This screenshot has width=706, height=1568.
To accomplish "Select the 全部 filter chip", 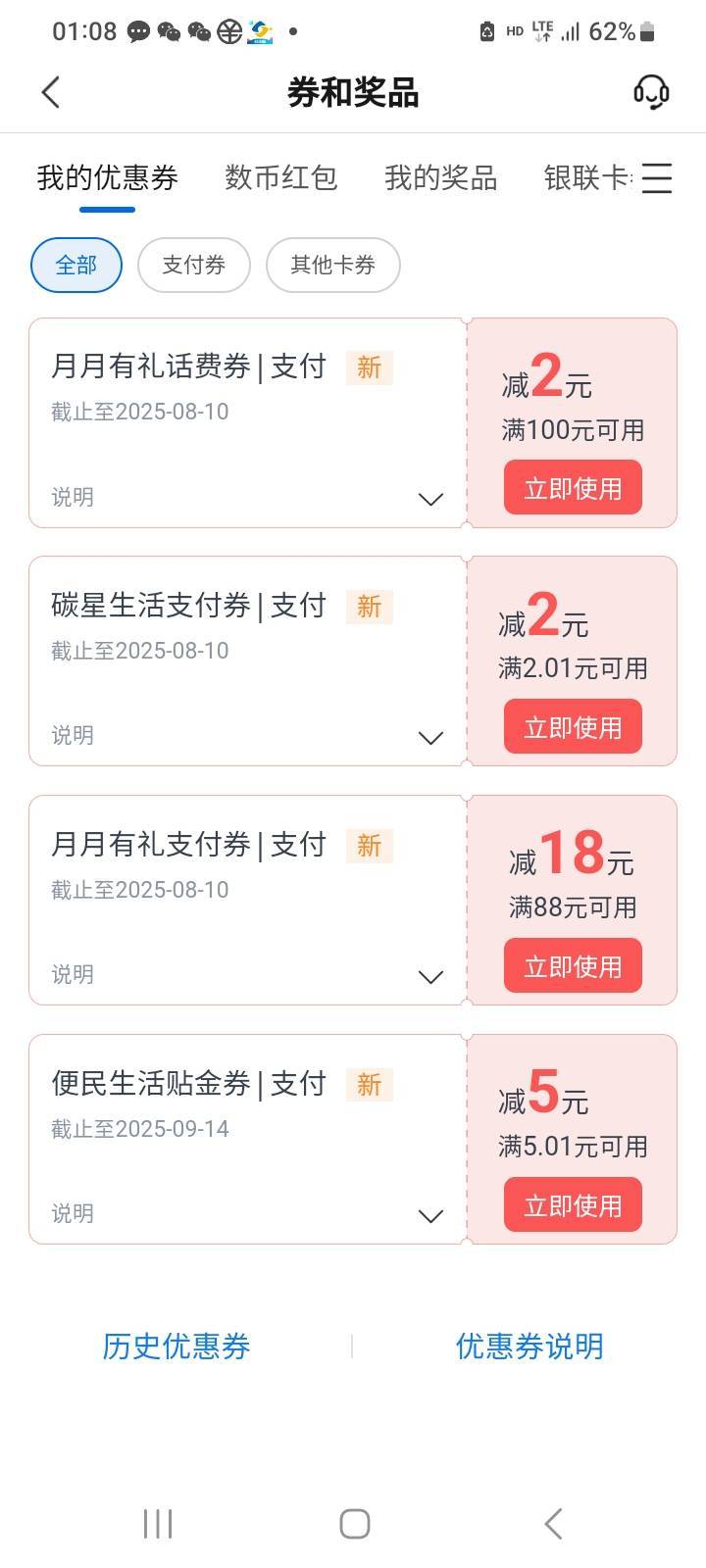I will click(x=76, y=265).
